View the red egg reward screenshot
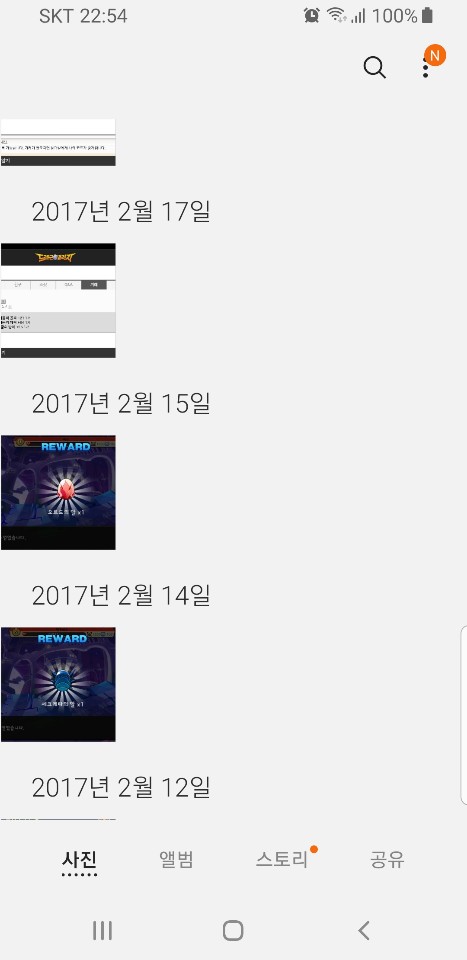The image size is (467, 960). coord(58,493)
